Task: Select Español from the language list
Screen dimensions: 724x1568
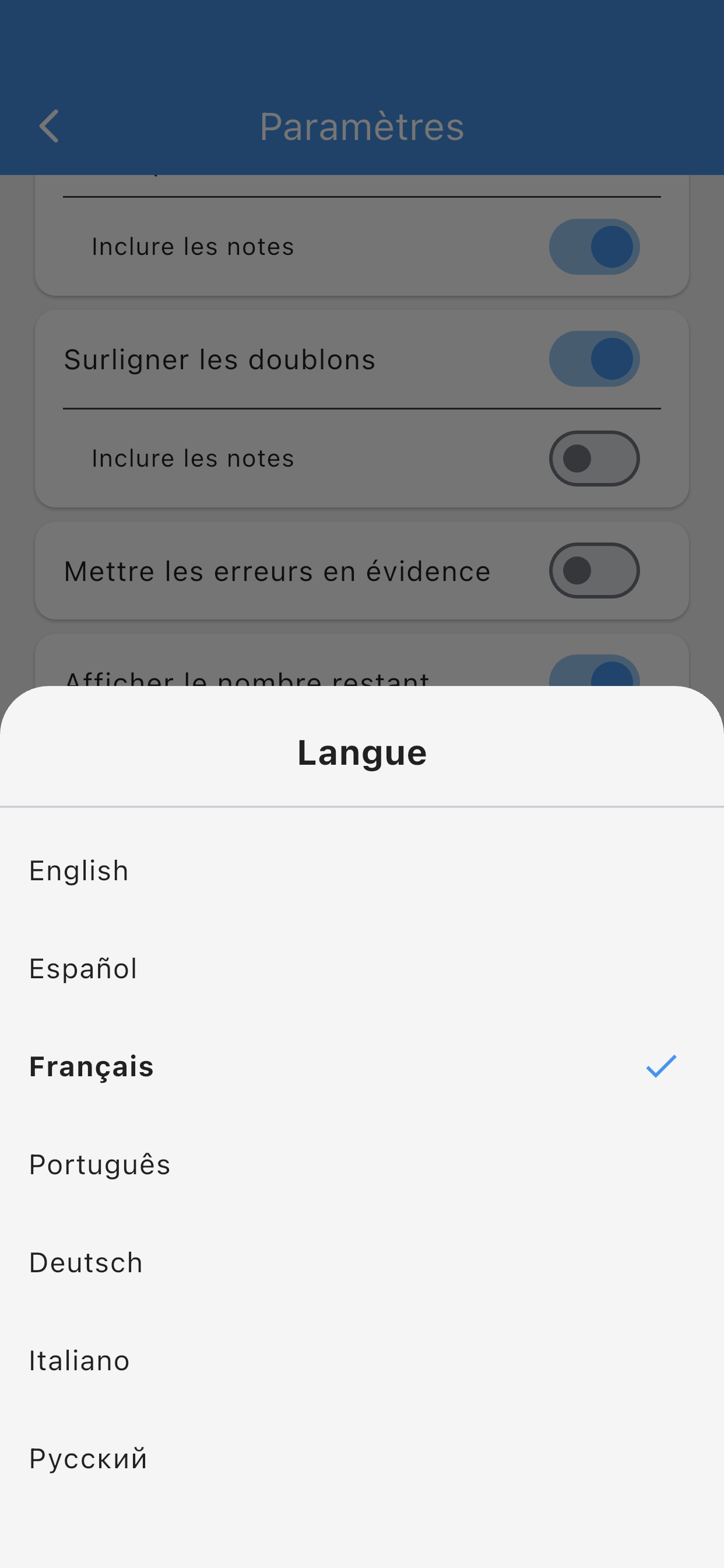Action: coord(83,968)
